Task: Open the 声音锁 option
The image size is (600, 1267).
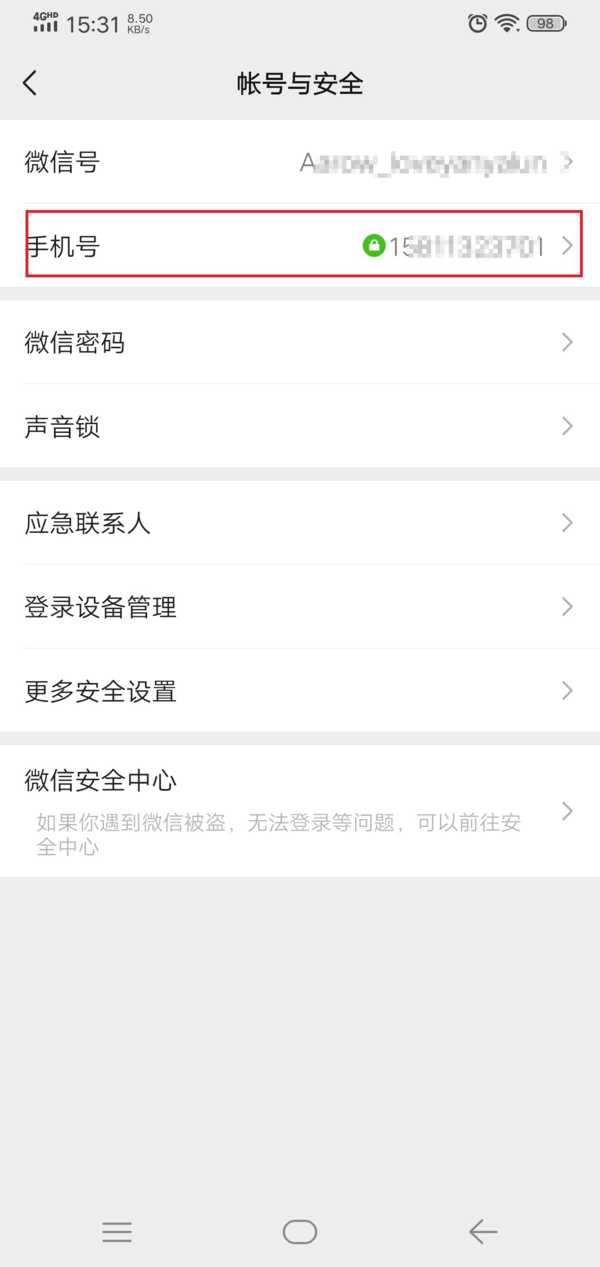Action: 300,427
